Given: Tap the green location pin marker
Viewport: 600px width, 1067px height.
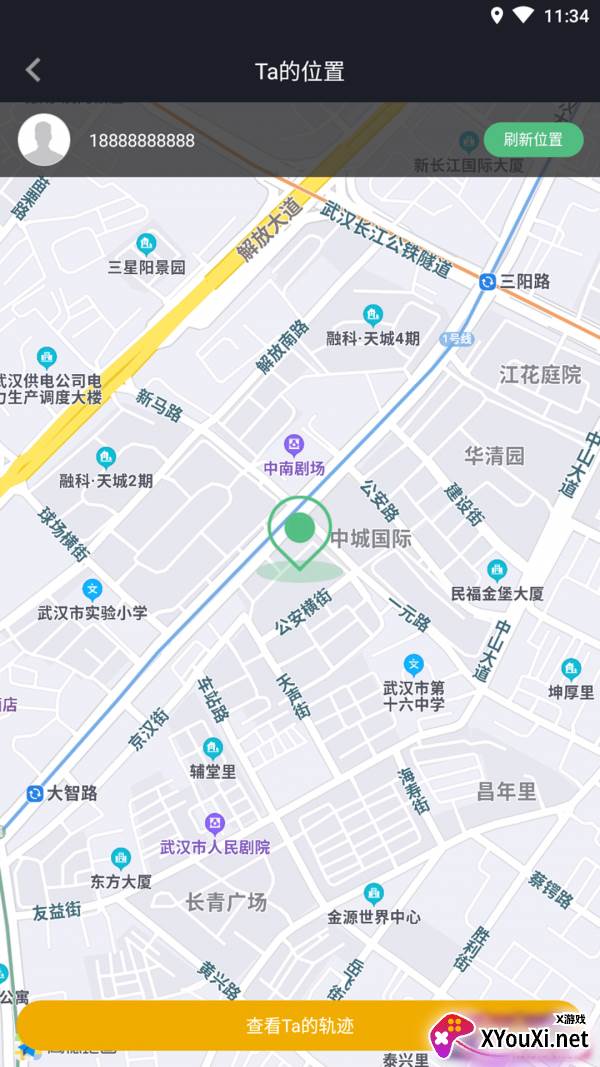Looking at the screenshot, I should point(299,531).
